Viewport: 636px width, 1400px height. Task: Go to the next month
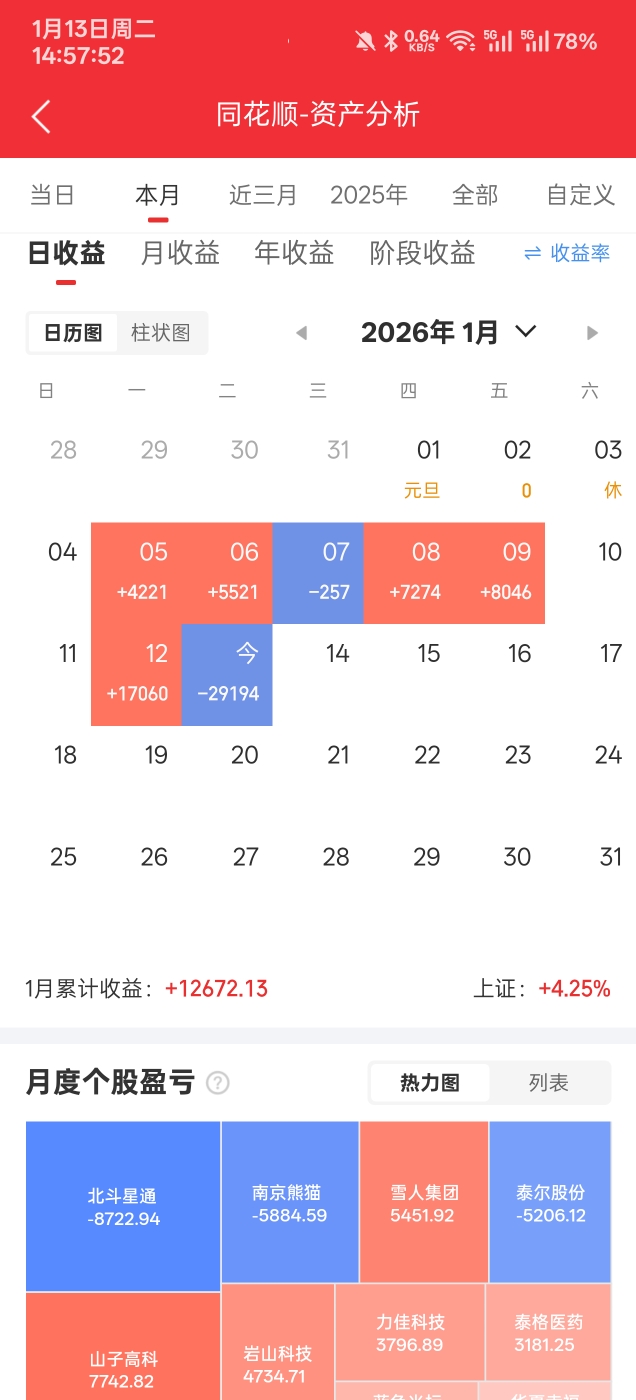point(592,333)
